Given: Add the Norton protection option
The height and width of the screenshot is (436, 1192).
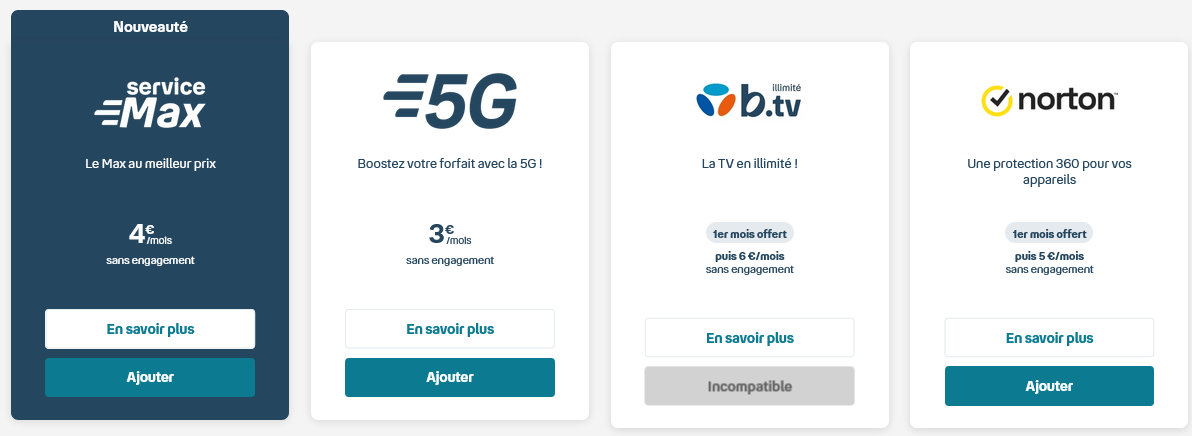Looking at the screenshot, I should pyautogui.click(x=1049, y=386).
